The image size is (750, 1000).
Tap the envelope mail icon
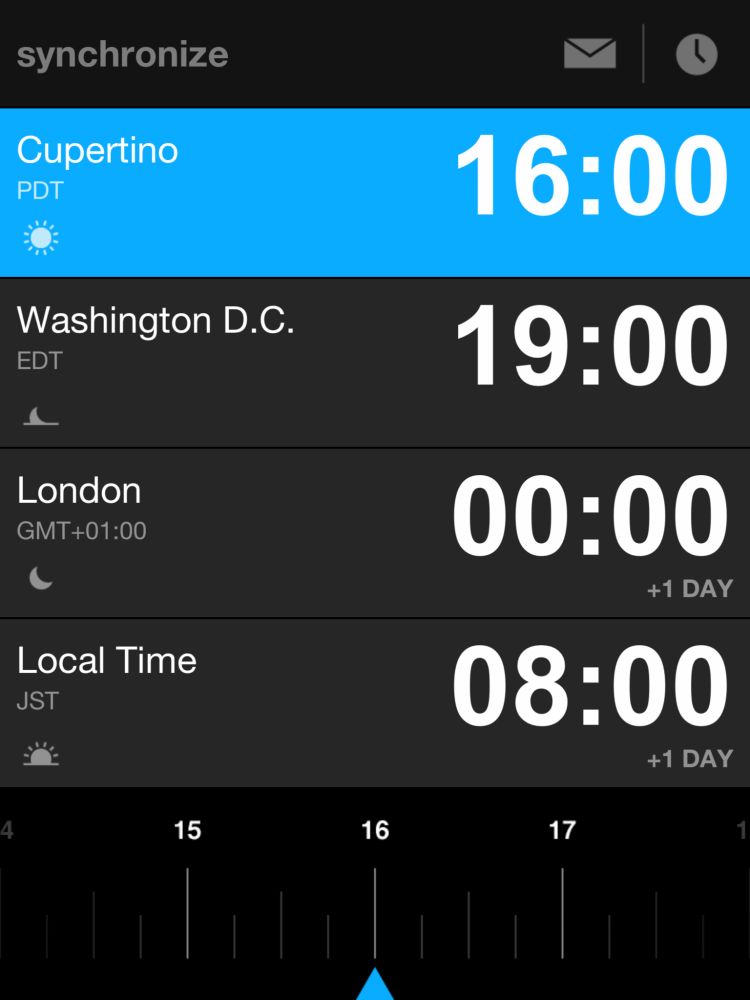(590, 53)
